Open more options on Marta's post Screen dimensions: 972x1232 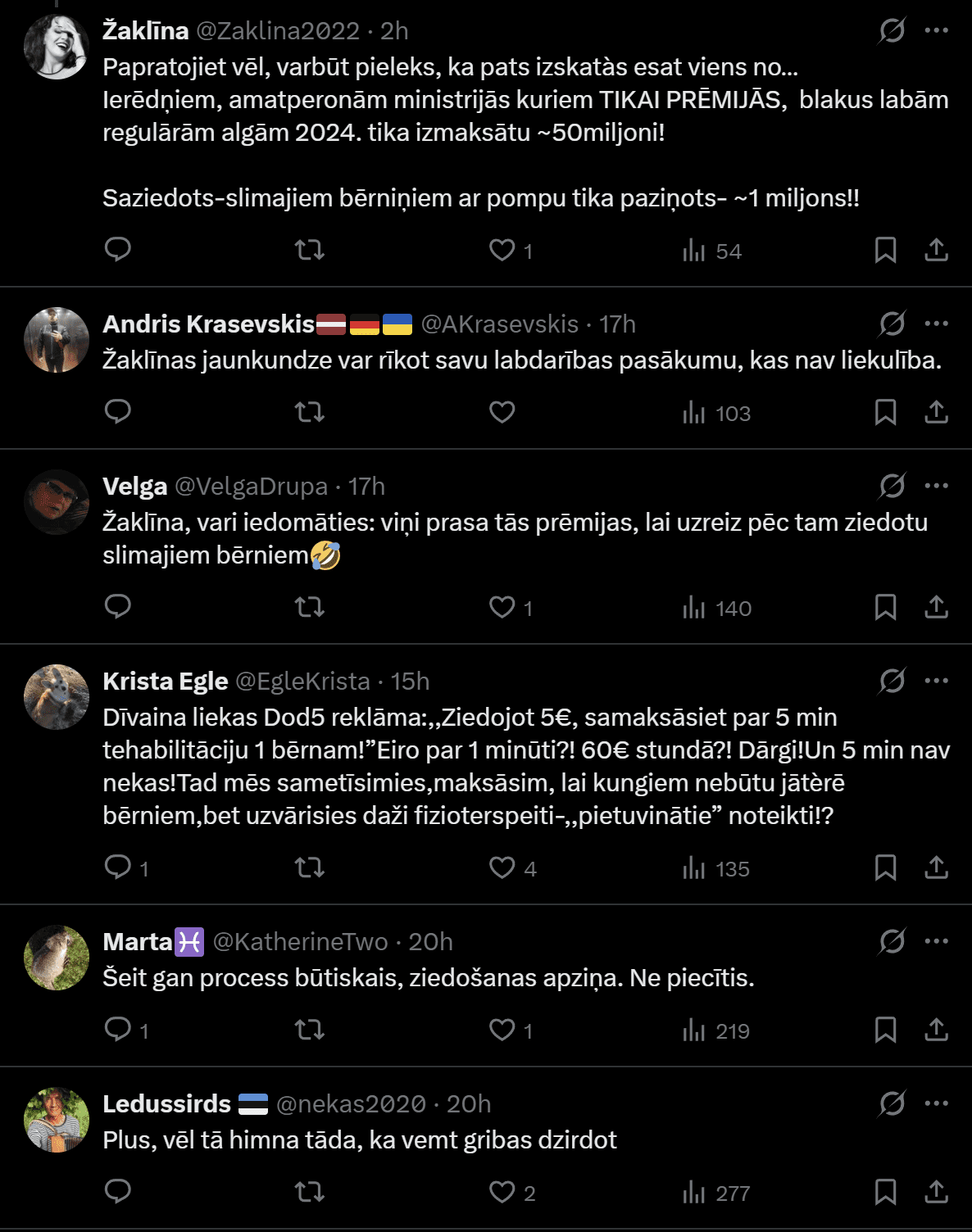[936, 941]
